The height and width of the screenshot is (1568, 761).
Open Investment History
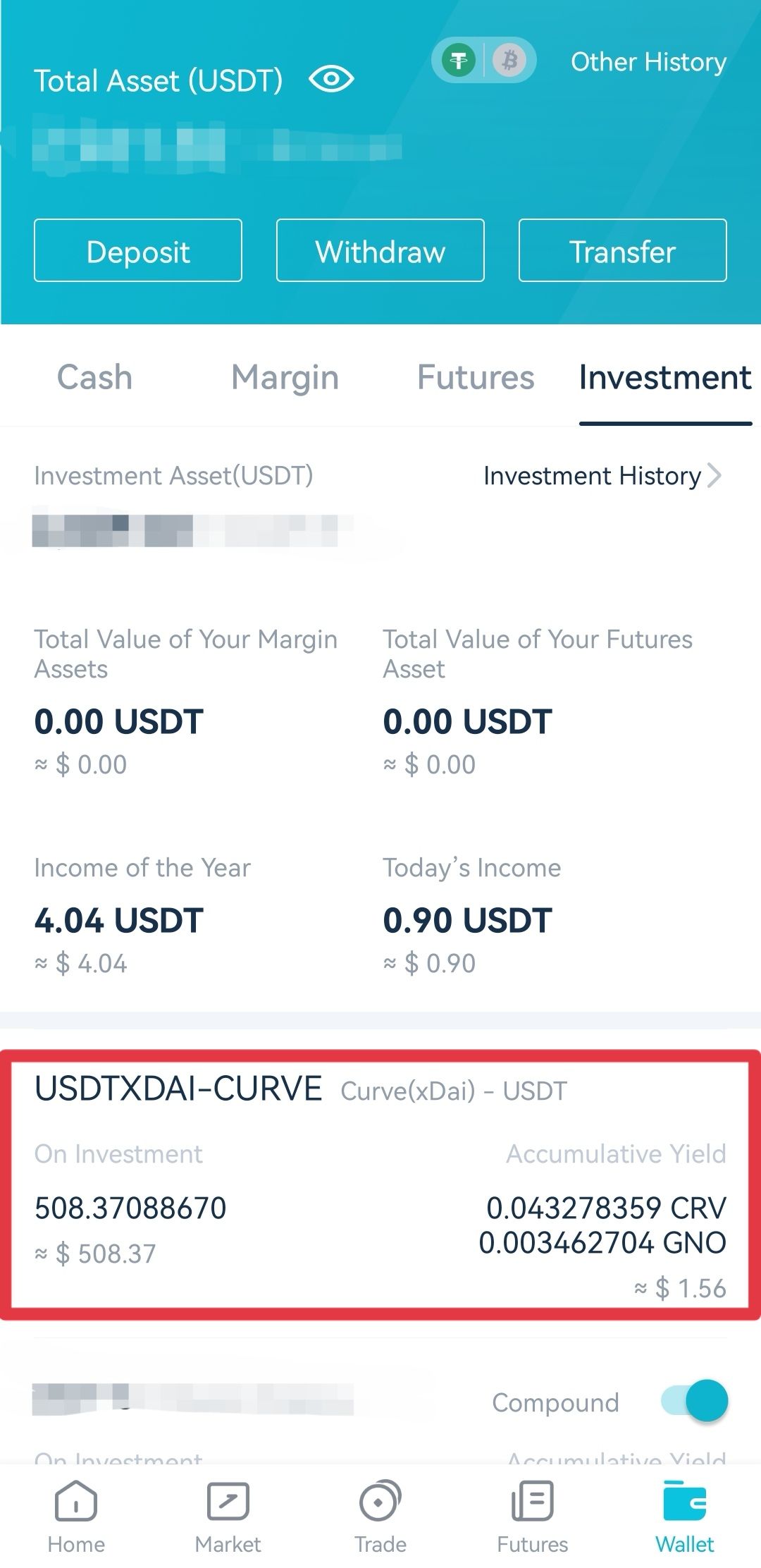[x=602, y=476]
